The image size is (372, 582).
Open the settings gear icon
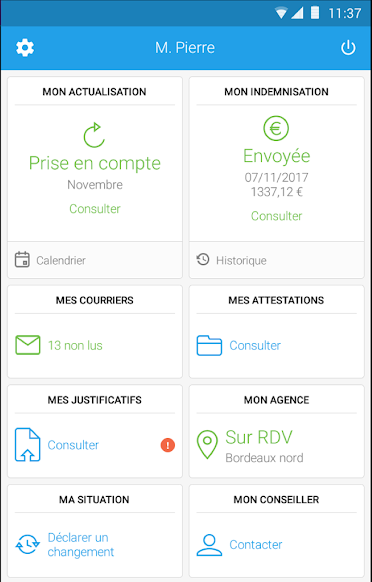(25, 48)
